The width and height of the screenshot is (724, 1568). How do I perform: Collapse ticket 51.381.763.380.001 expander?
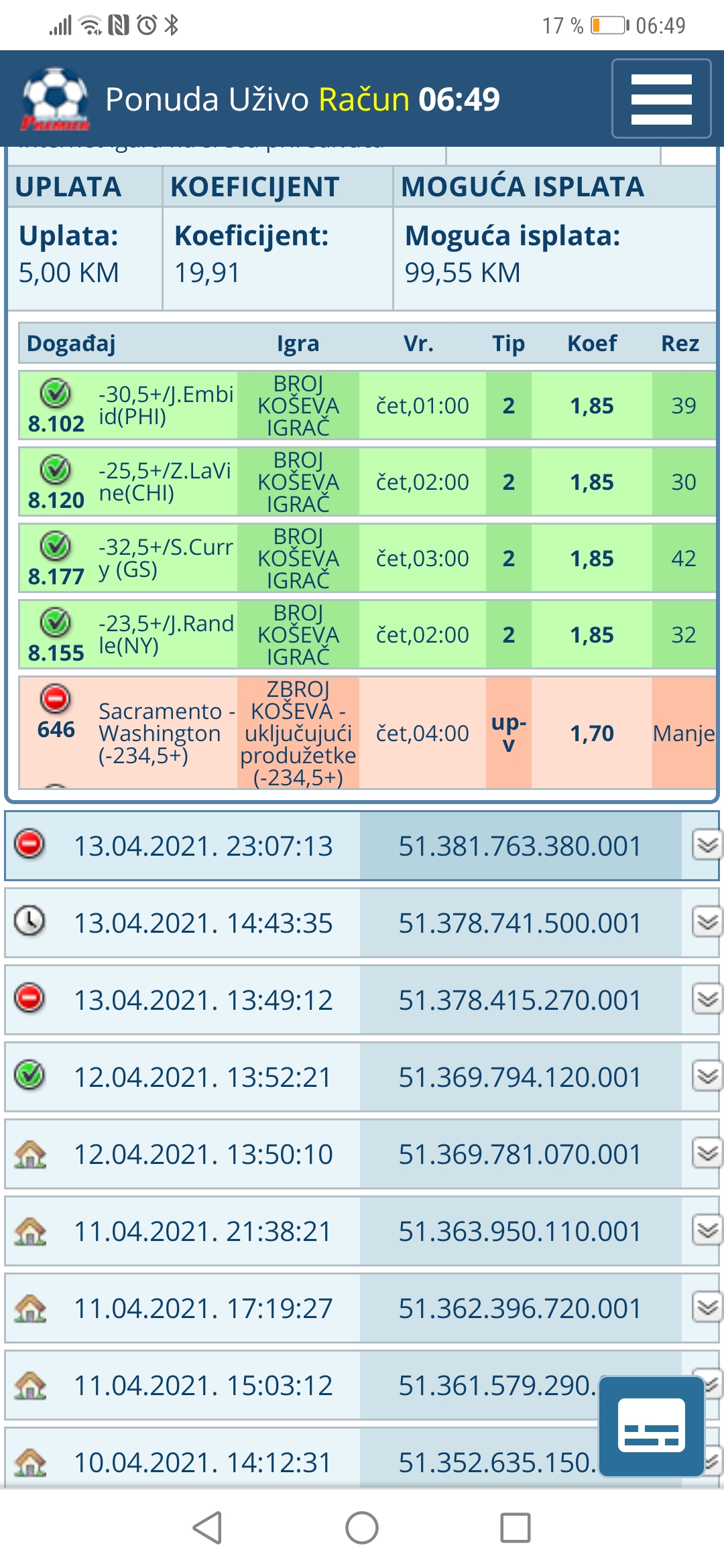pos(707,845)
